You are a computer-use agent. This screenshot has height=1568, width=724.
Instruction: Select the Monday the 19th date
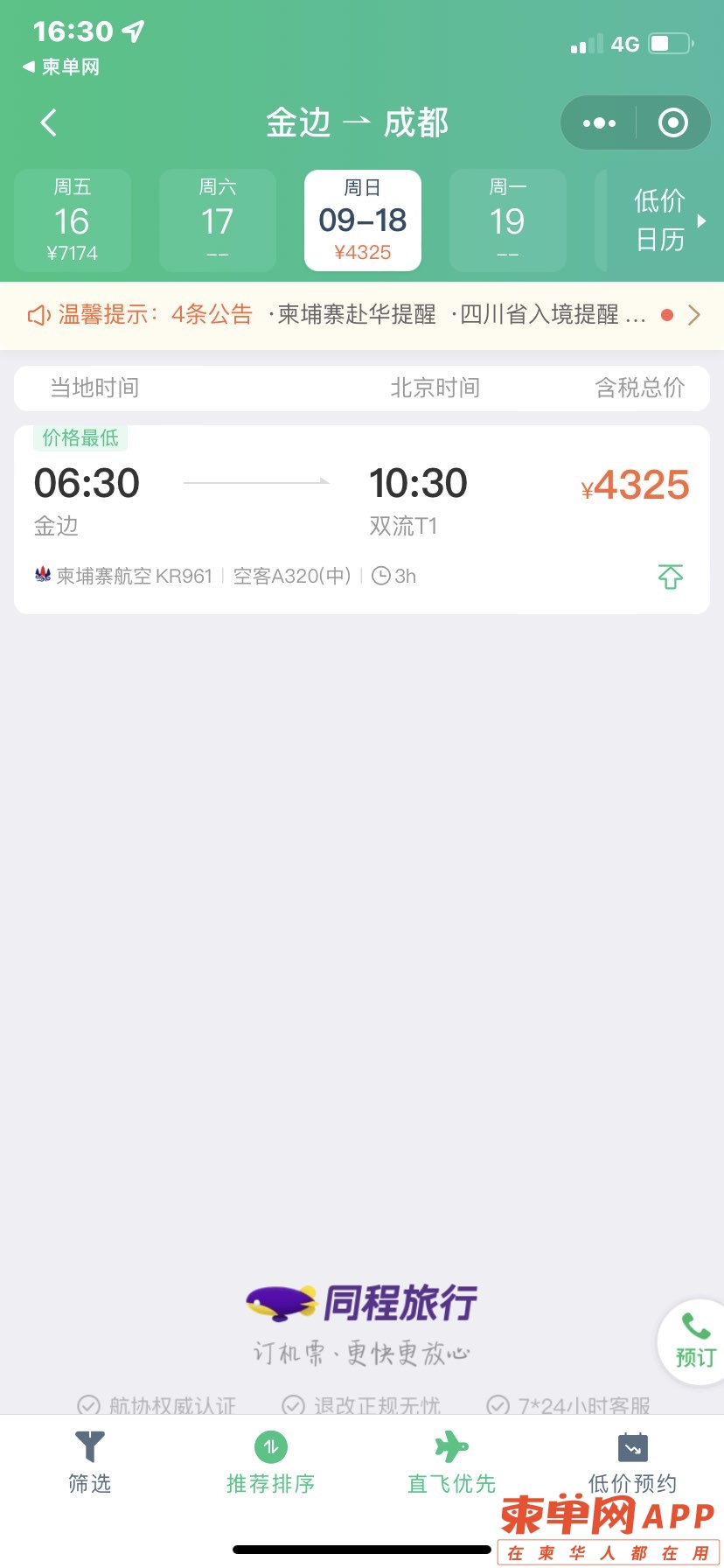[508, 220]
